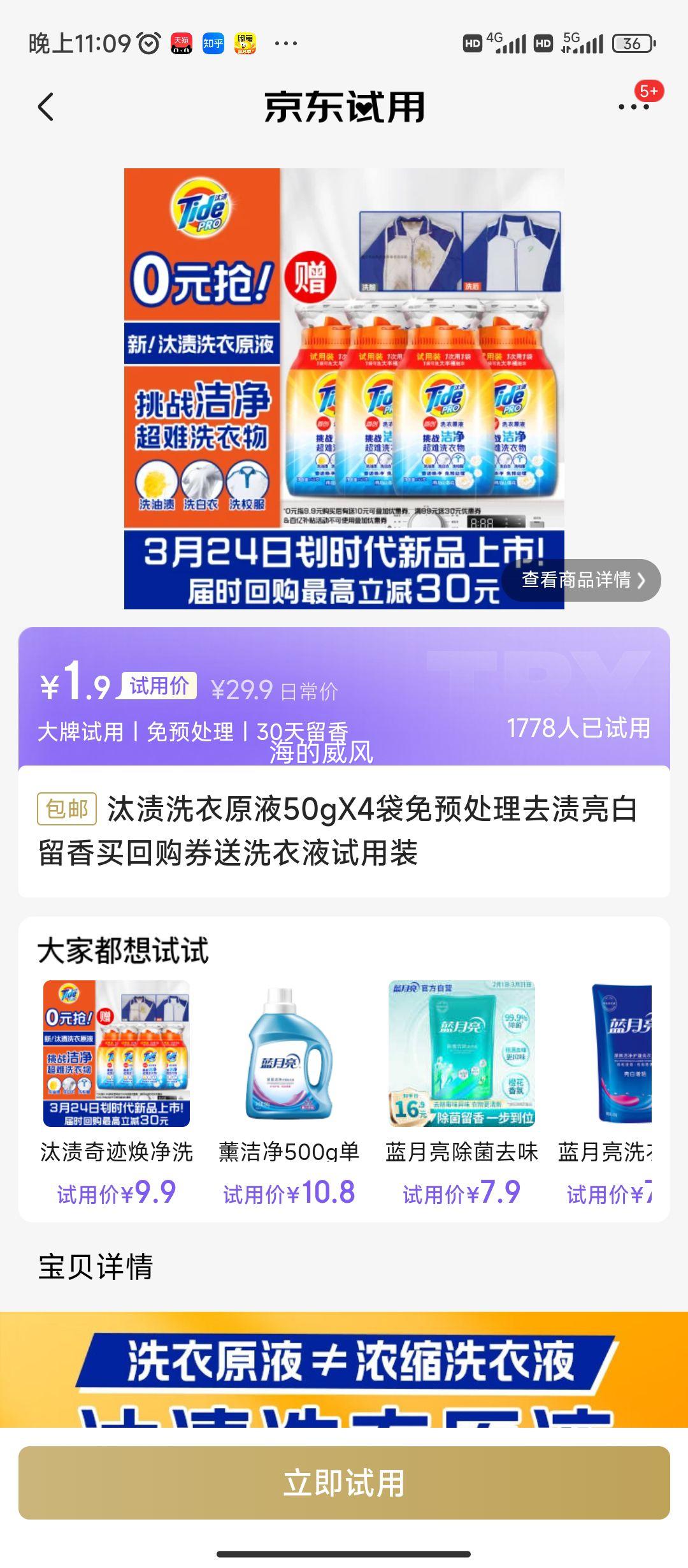This screenshot has width=688, height=1568.
Task: Open the 知乎 app from the status bar
Action: coord(215,41)
